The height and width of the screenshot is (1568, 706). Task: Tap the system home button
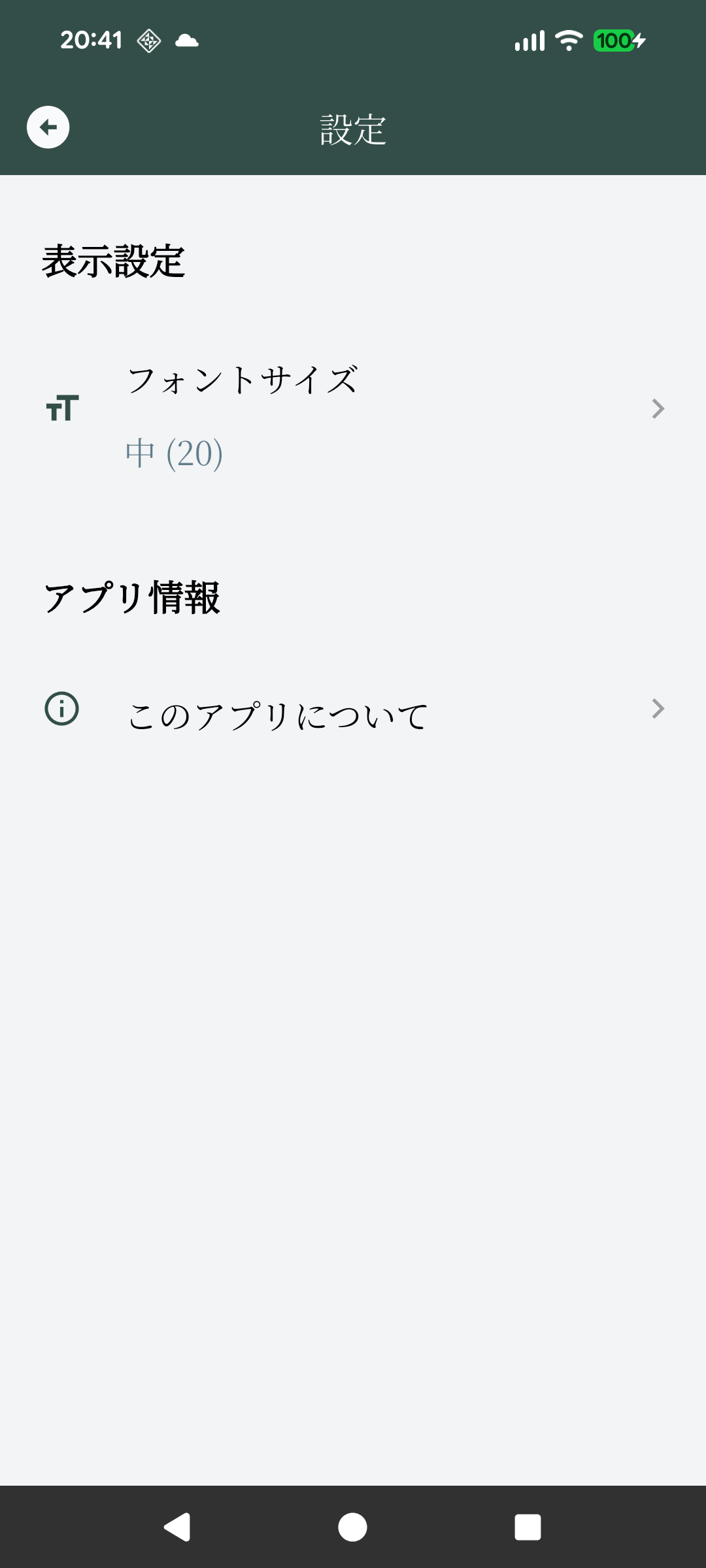click(x=352, y=1527)
